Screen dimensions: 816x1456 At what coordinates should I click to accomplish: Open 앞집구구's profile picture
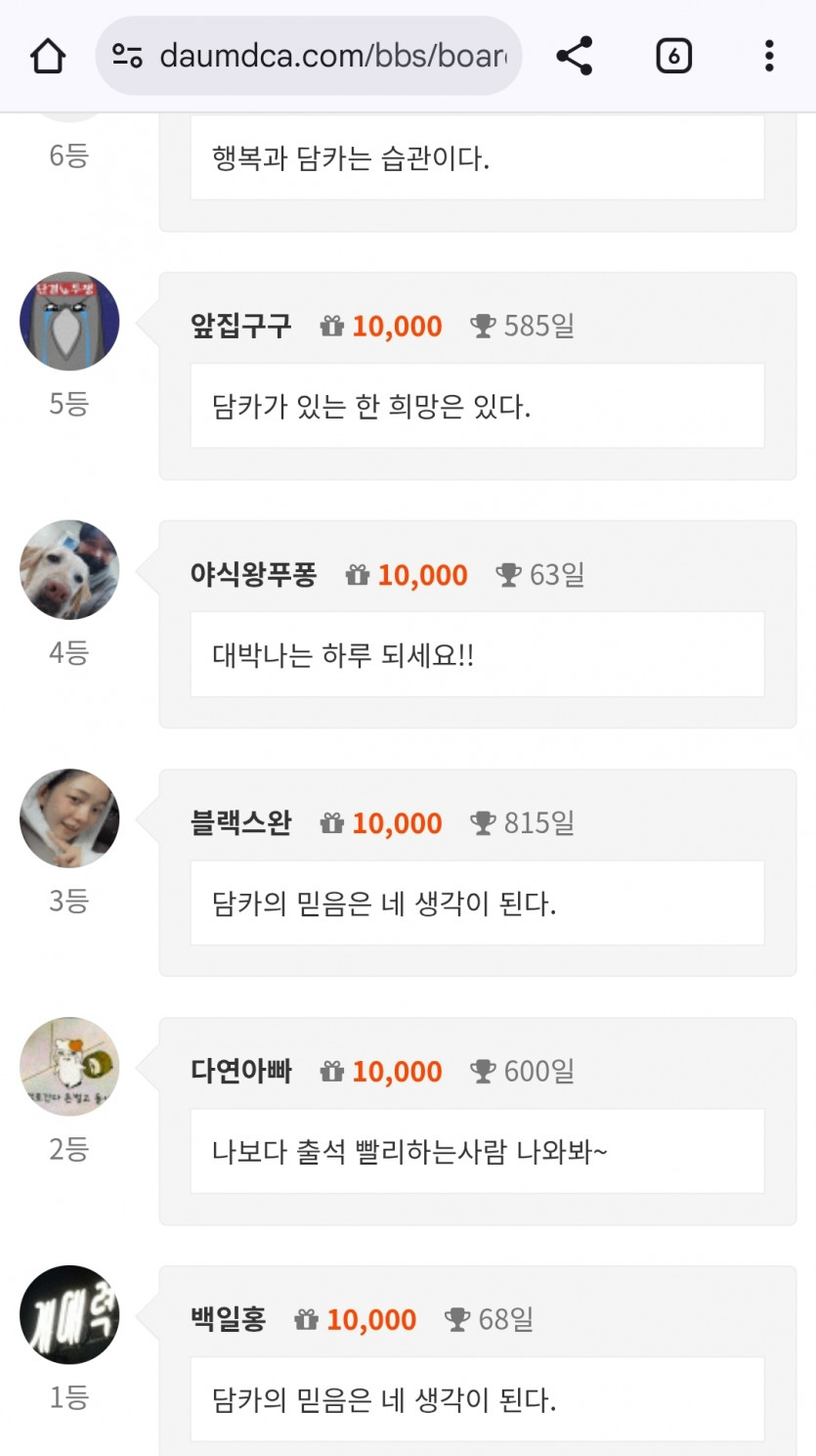click(68, 321)
